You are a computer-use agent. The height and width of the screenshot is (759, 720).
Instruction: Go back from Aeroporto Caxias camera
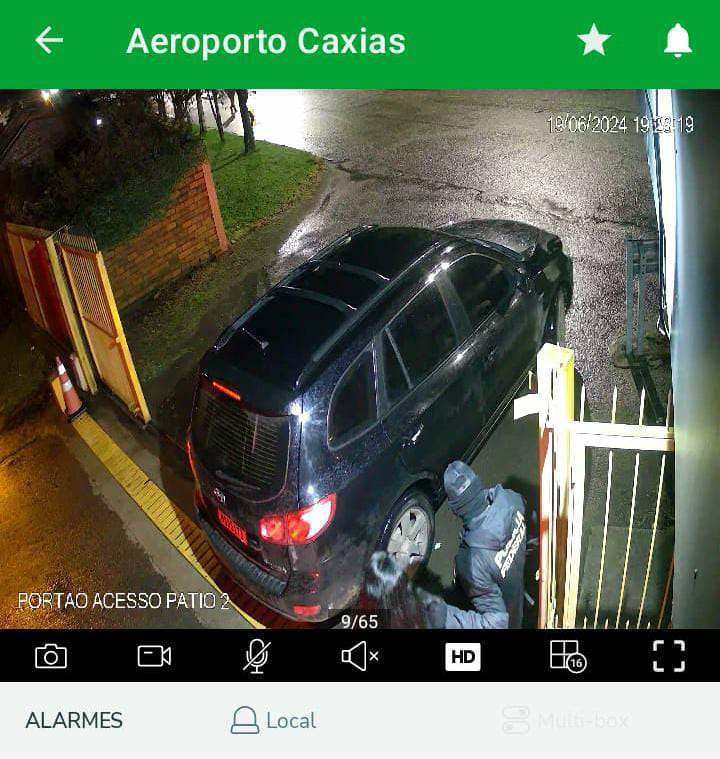(x=49, y=41)
